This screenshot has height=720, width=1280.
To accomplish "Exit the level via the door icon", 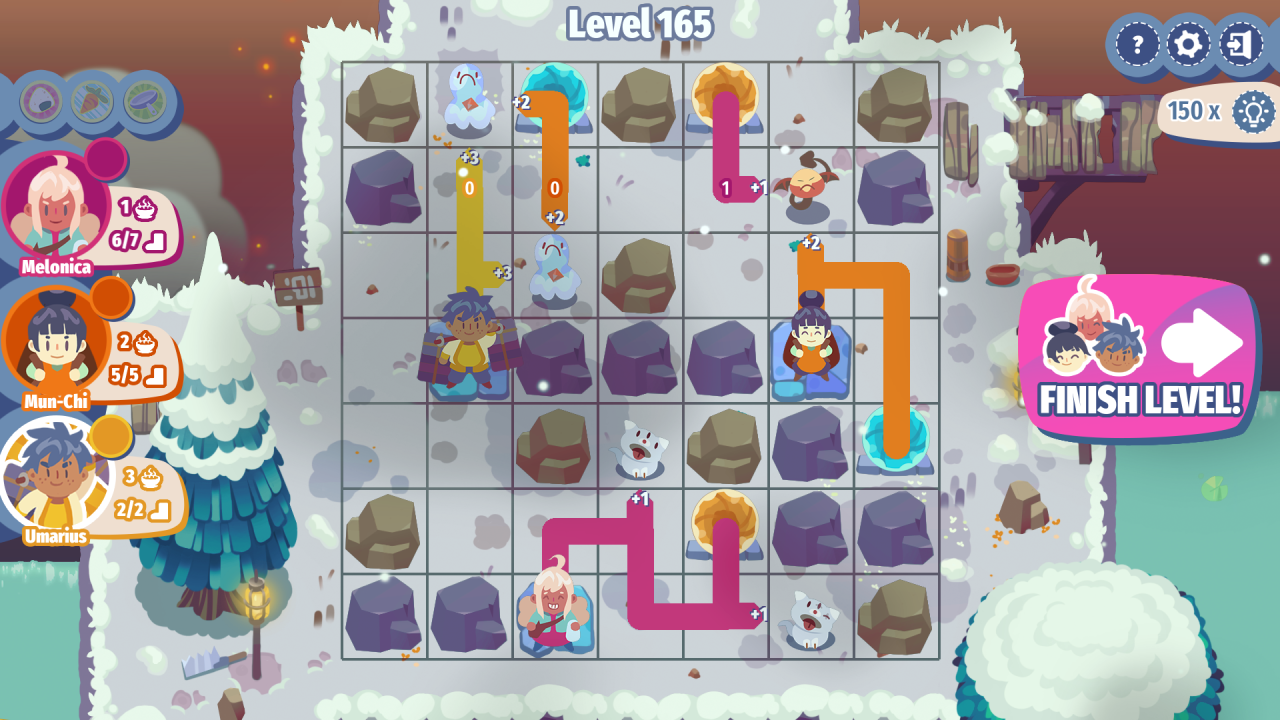I will click(1241, 45).
